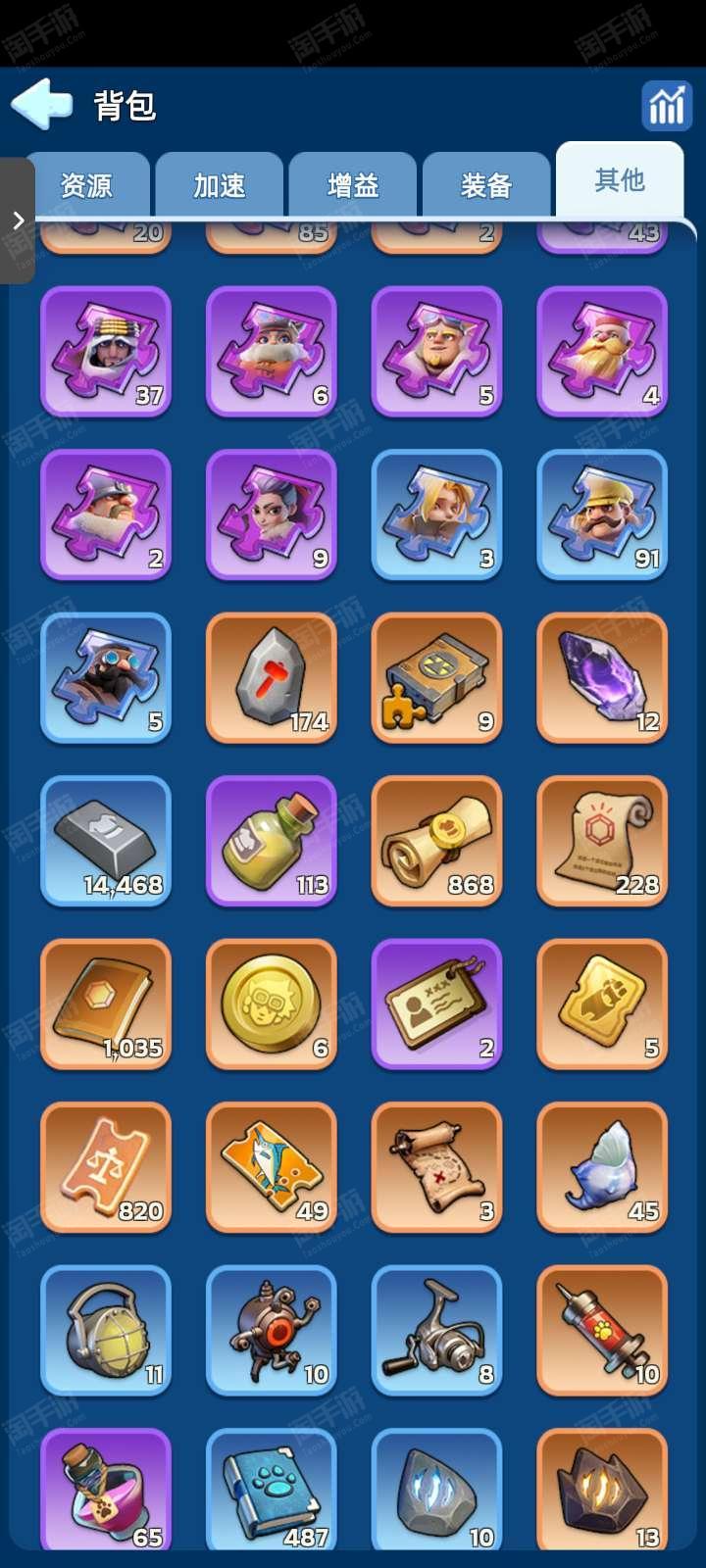Switch to the 资源 tab

pyautogui.click(x=86, y=184)
